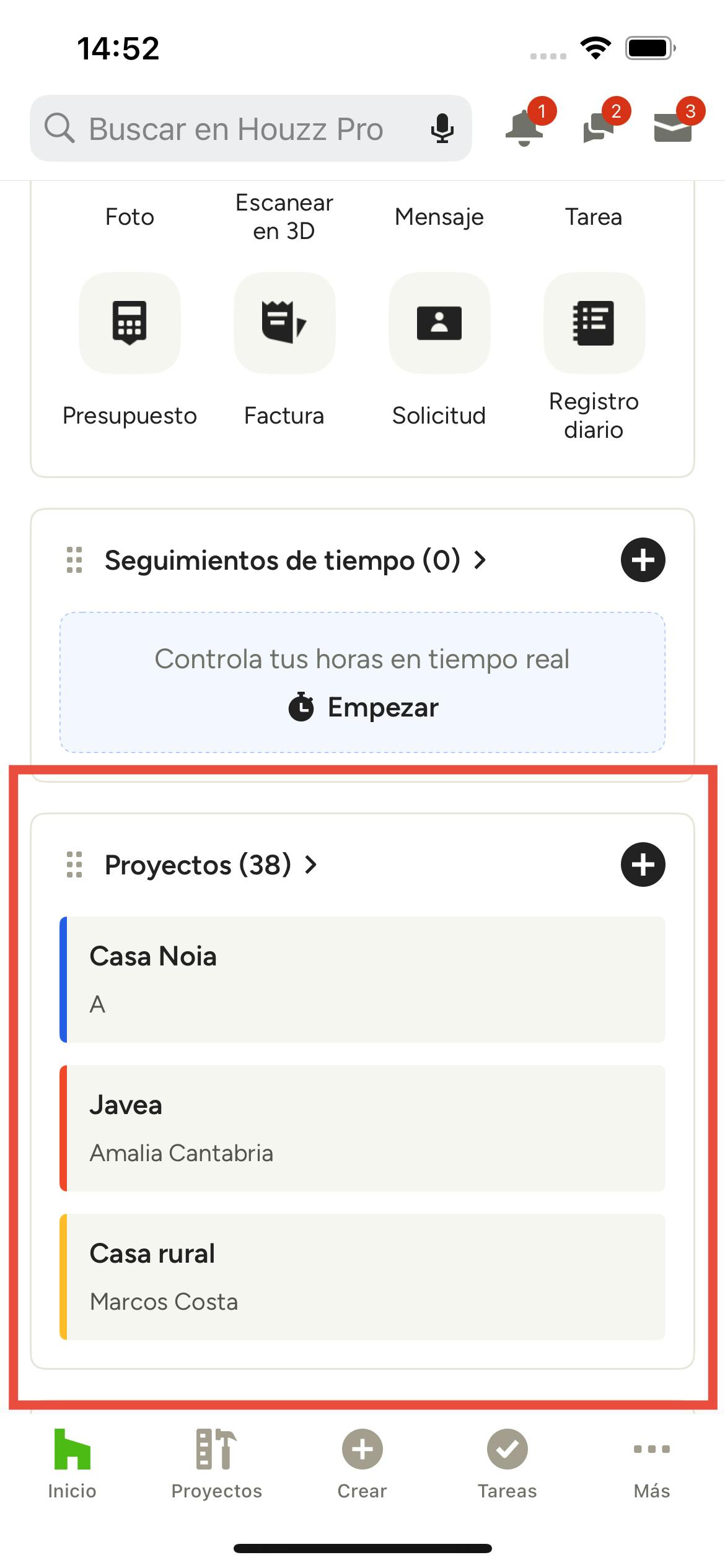725x1568 pixels.
Task: Open the chat messages icon
Action: click(x=599, y=127)
